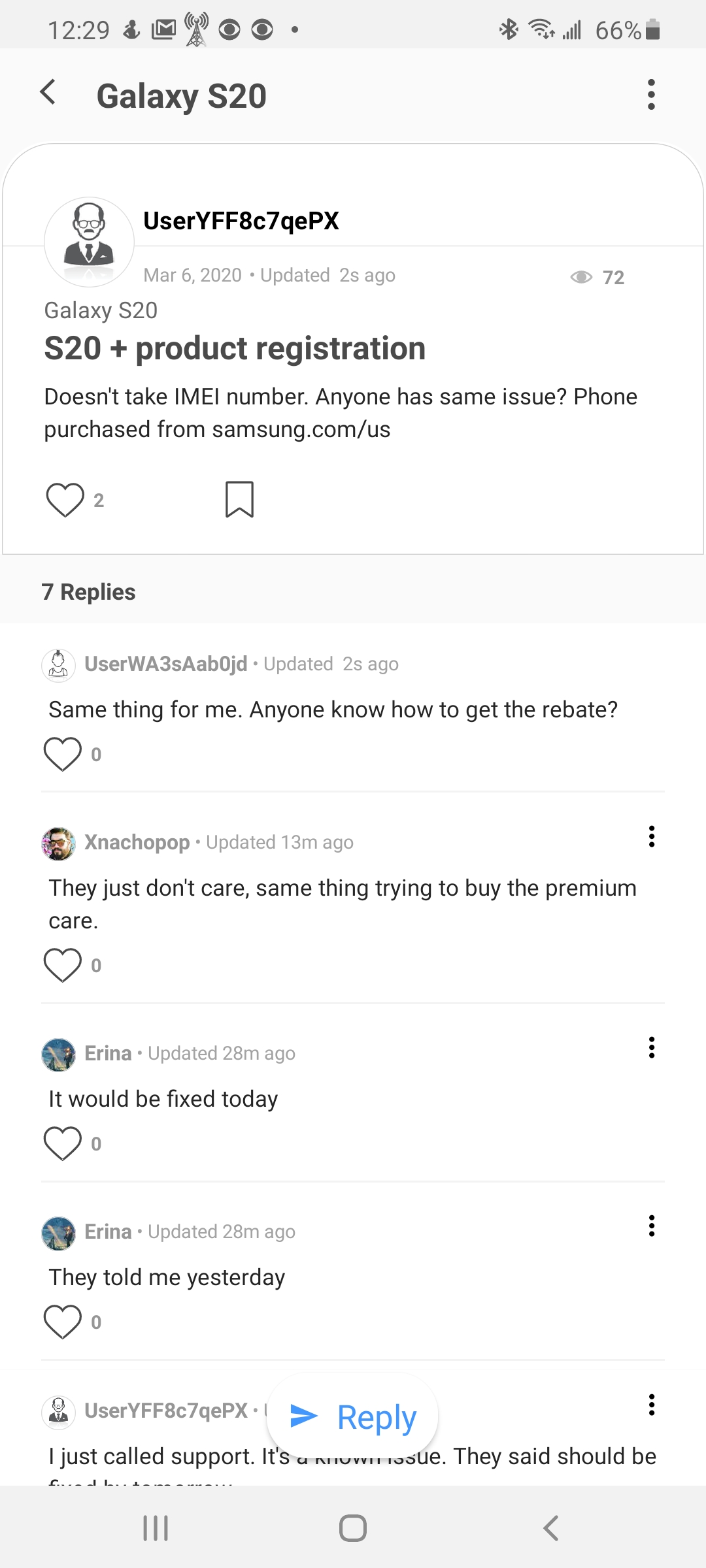This screenshot has width=706, height=1568.
Task: Open the options menu on Erina's first reply
Action: (652, 1048)
